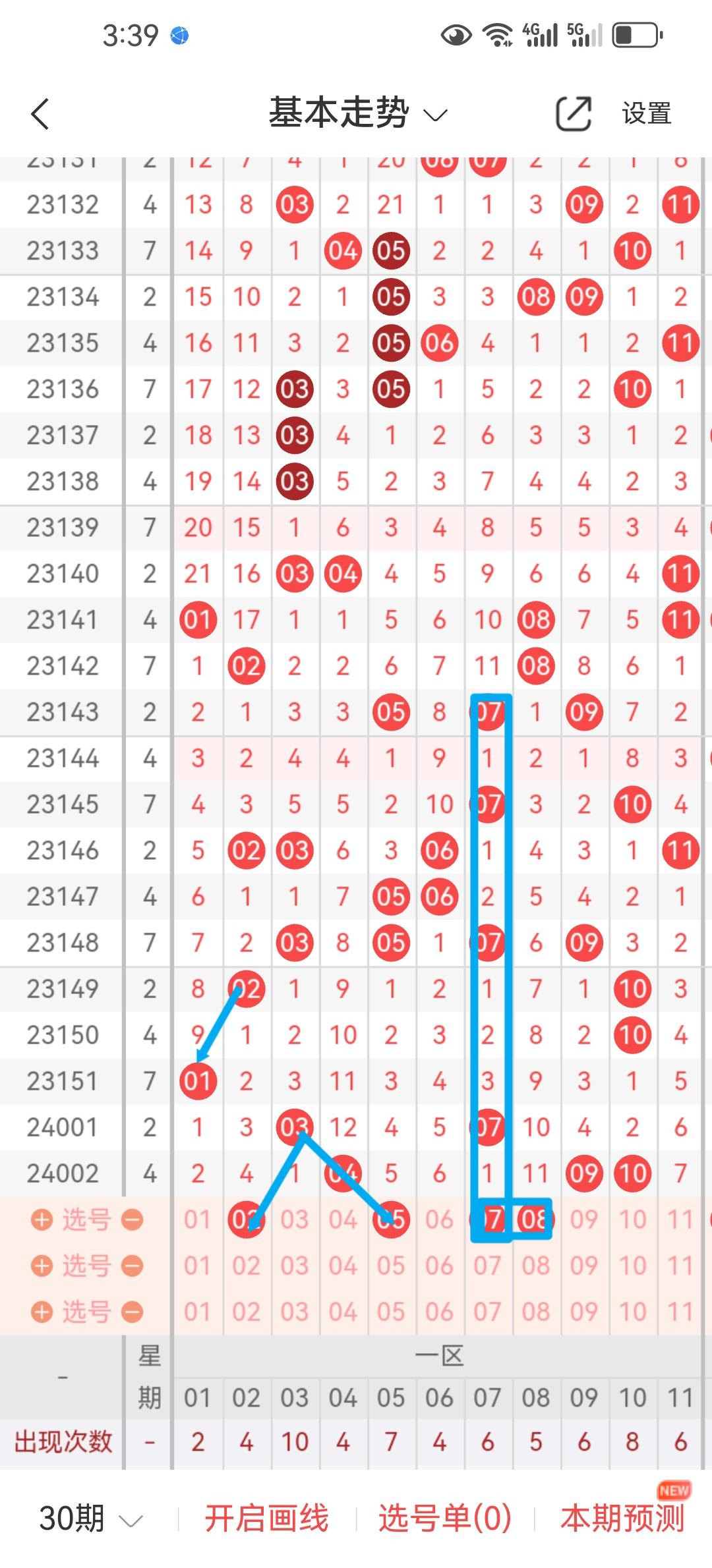The height and width of the screenshot is (1568, 712).
Task: View 本期预测 for this draw
Action: 622,1519
